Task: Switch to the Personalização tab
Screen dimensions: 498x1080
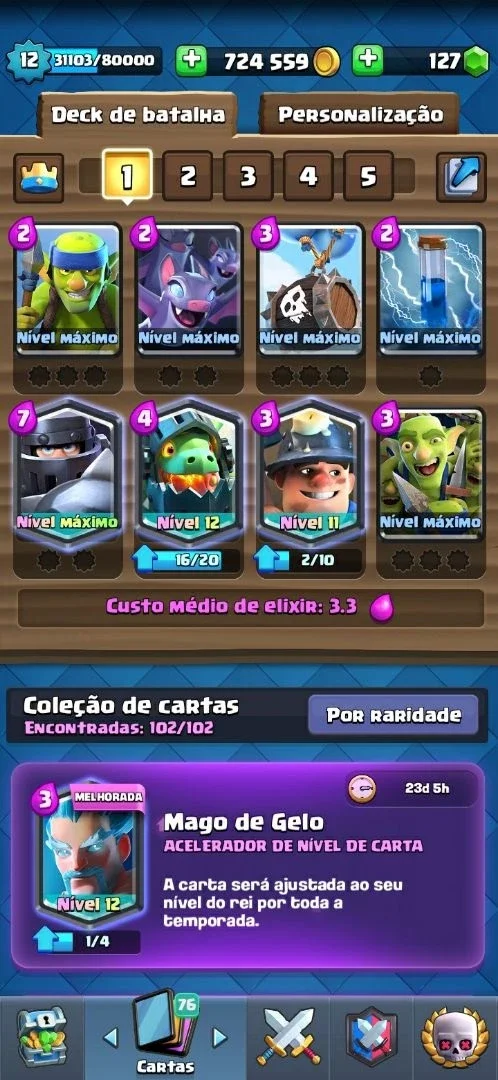Action: pyautogui.click(x=360, y=114)
